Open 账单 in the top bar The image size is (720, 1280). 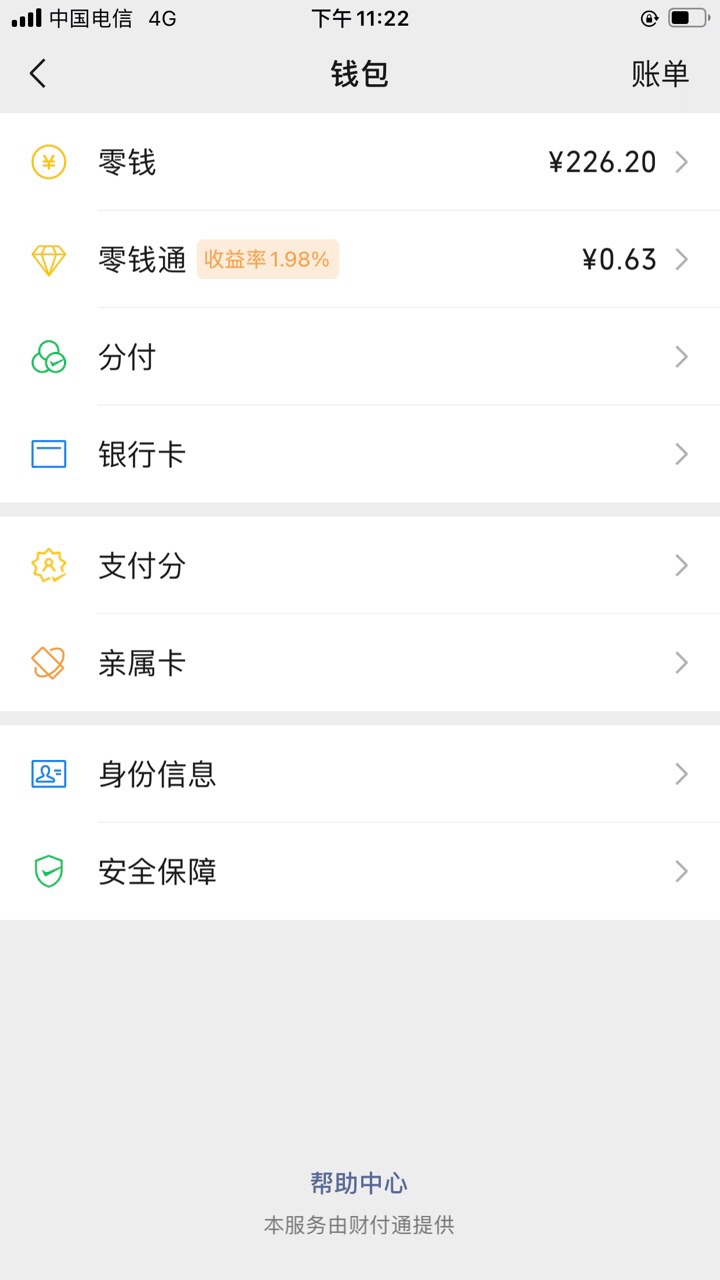tap(660, 74)
